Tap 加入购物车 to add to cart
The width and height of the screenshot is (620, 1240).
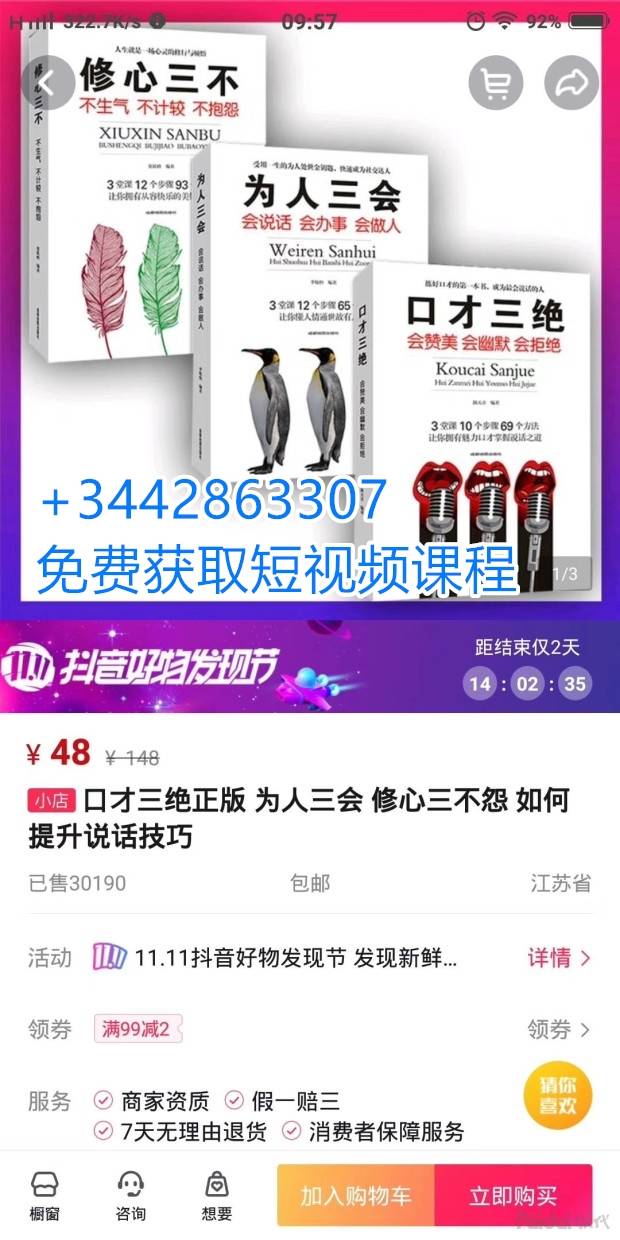pyautogui.click(x=356, y=1196)
